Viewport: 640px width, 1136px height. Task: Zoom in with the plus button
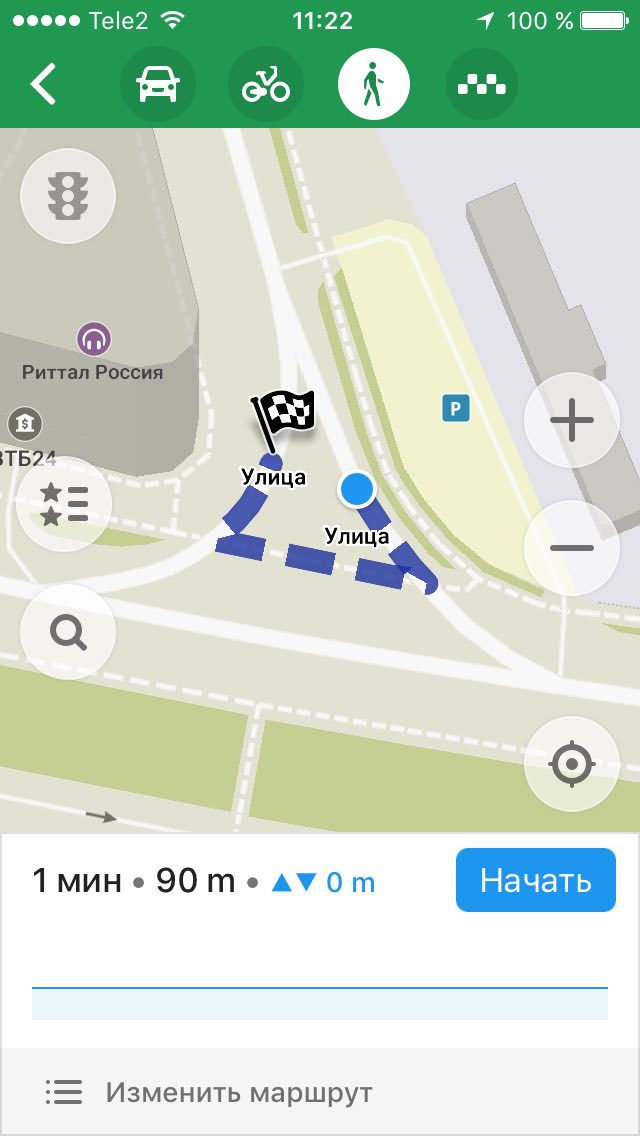click(x=572, y=421)
